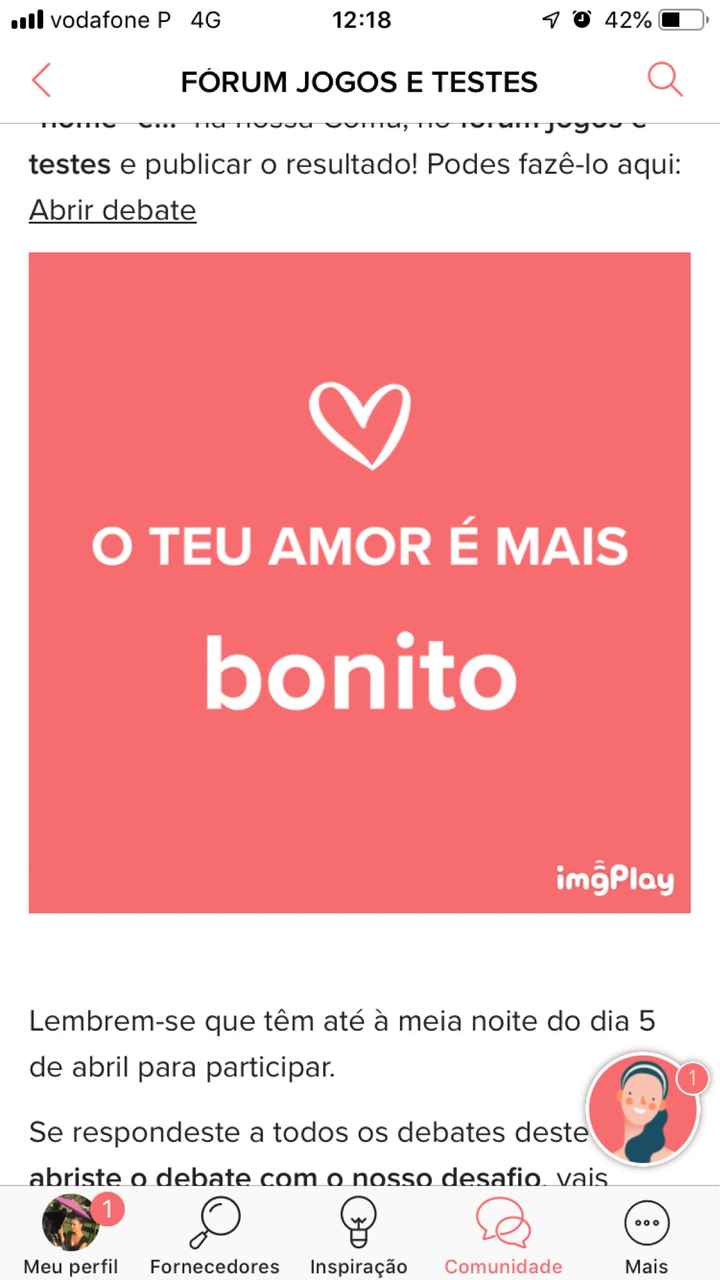Open the Fórum Jogos e Testes title
Viewport: 720px width, 1280px height.
tap(359, 81)
